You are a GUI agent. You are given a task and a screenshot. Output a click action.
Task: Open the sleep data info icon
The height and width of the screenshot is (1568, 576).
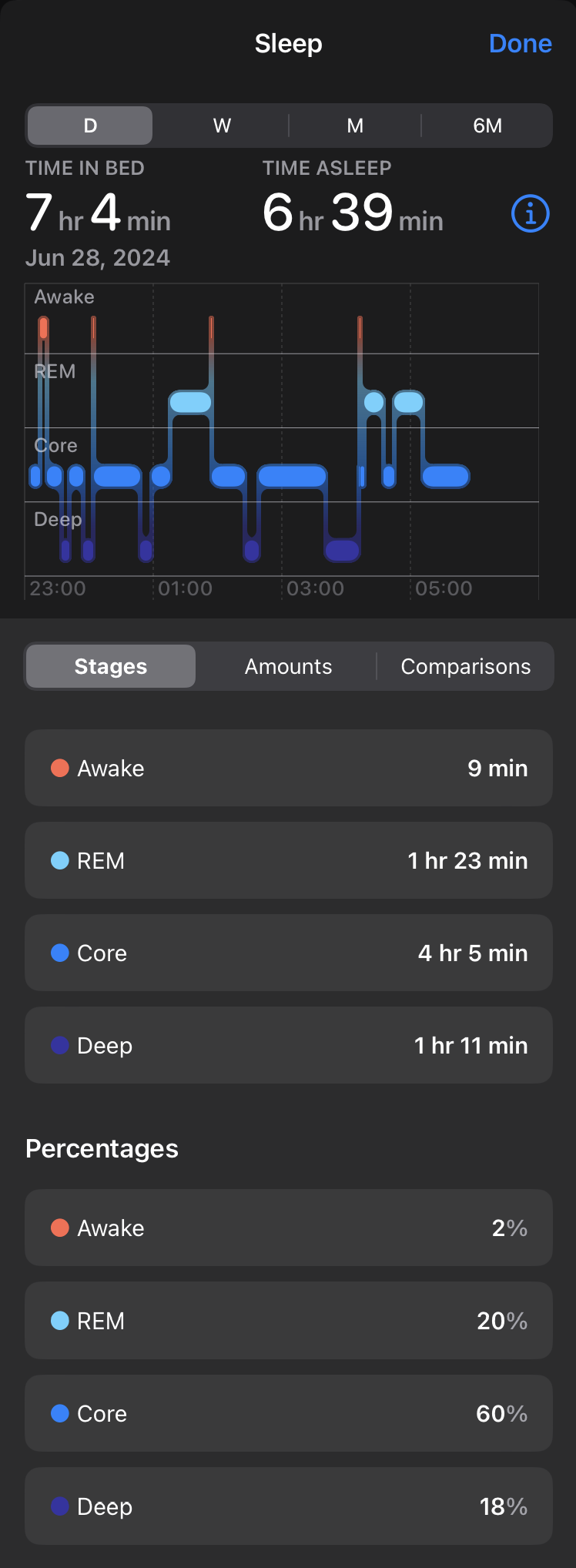(529, 214)
